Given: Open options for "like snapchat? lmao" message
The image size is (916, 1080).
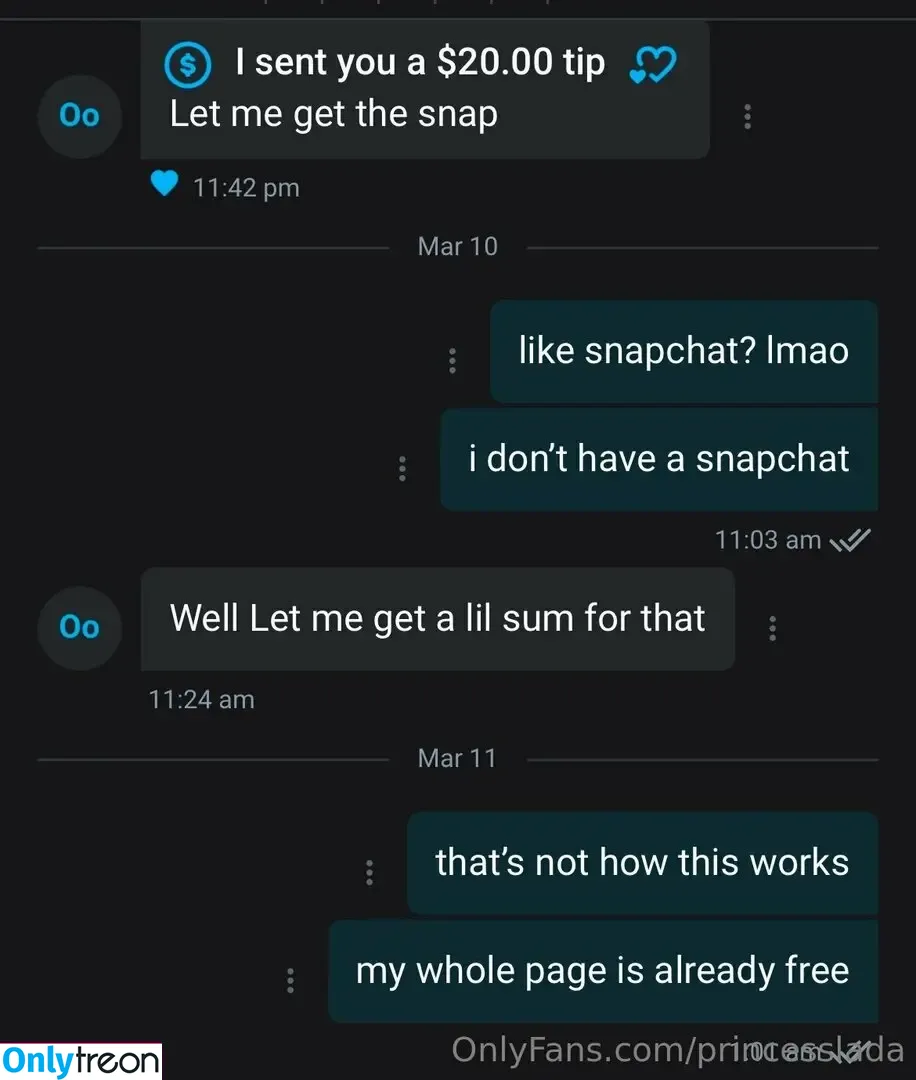Looking at the screenshot, I should point(452,360).
